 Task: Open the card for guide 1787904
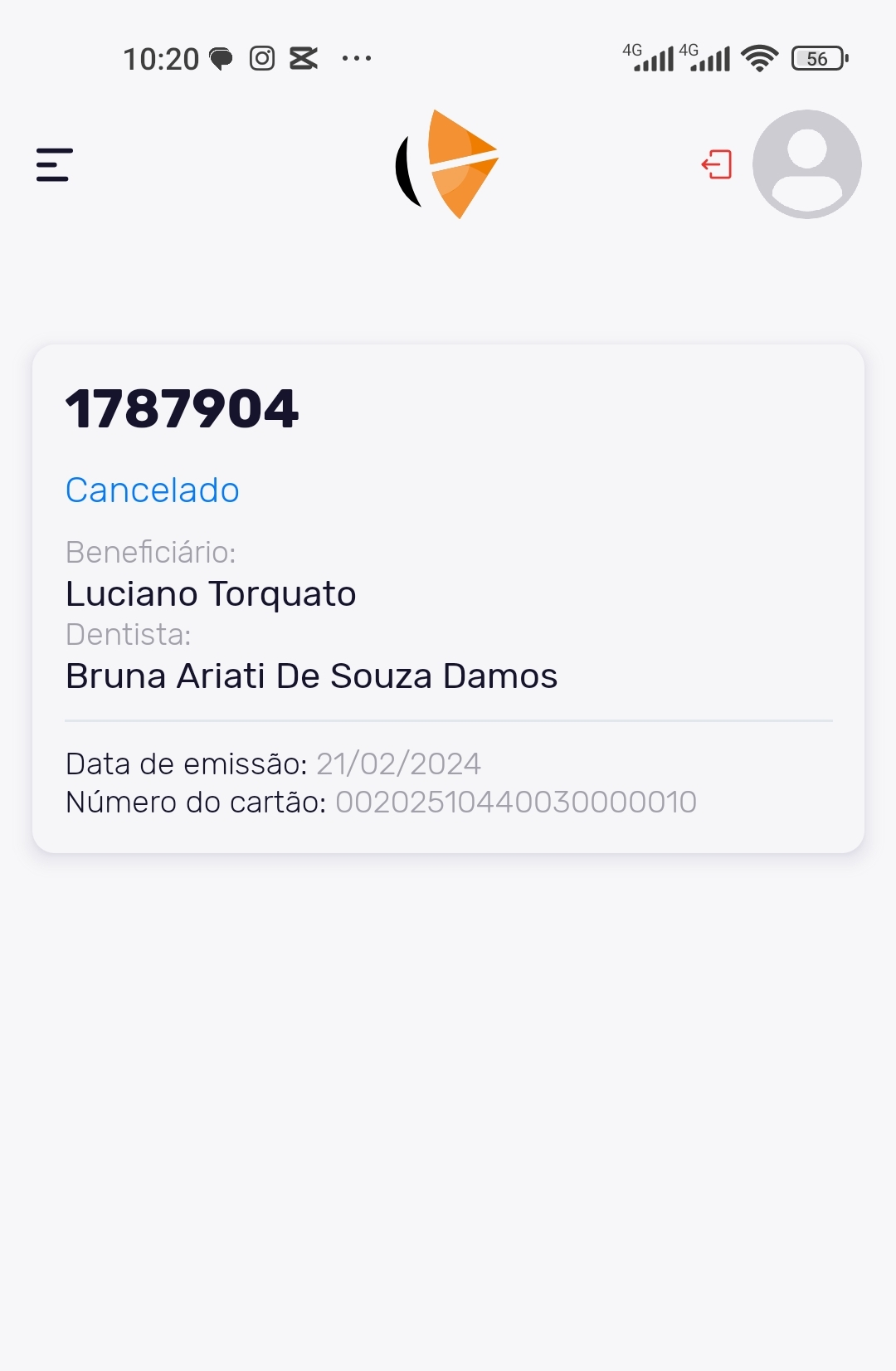click(x=448, y=598)
